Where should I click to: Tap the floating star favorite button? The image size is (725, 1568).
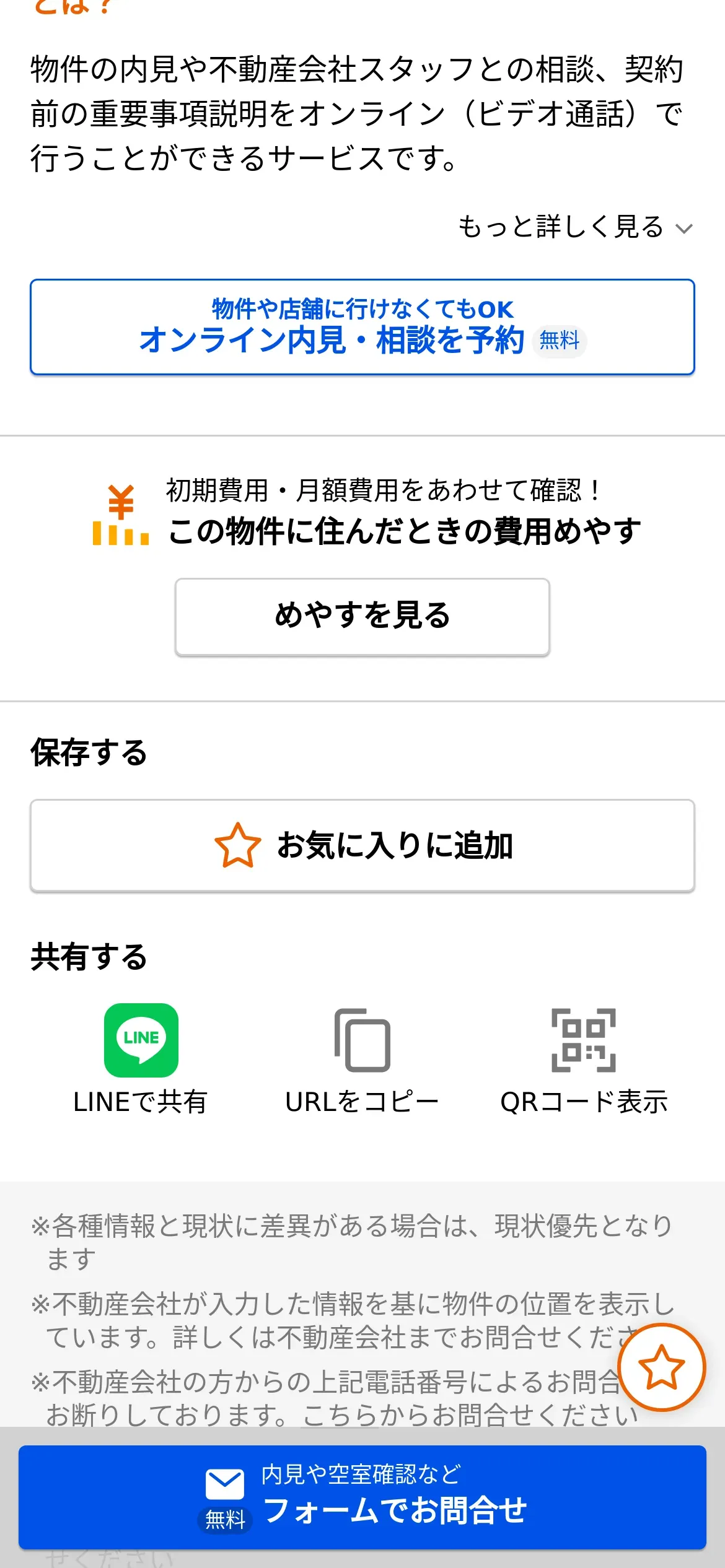pos(661,1367)
